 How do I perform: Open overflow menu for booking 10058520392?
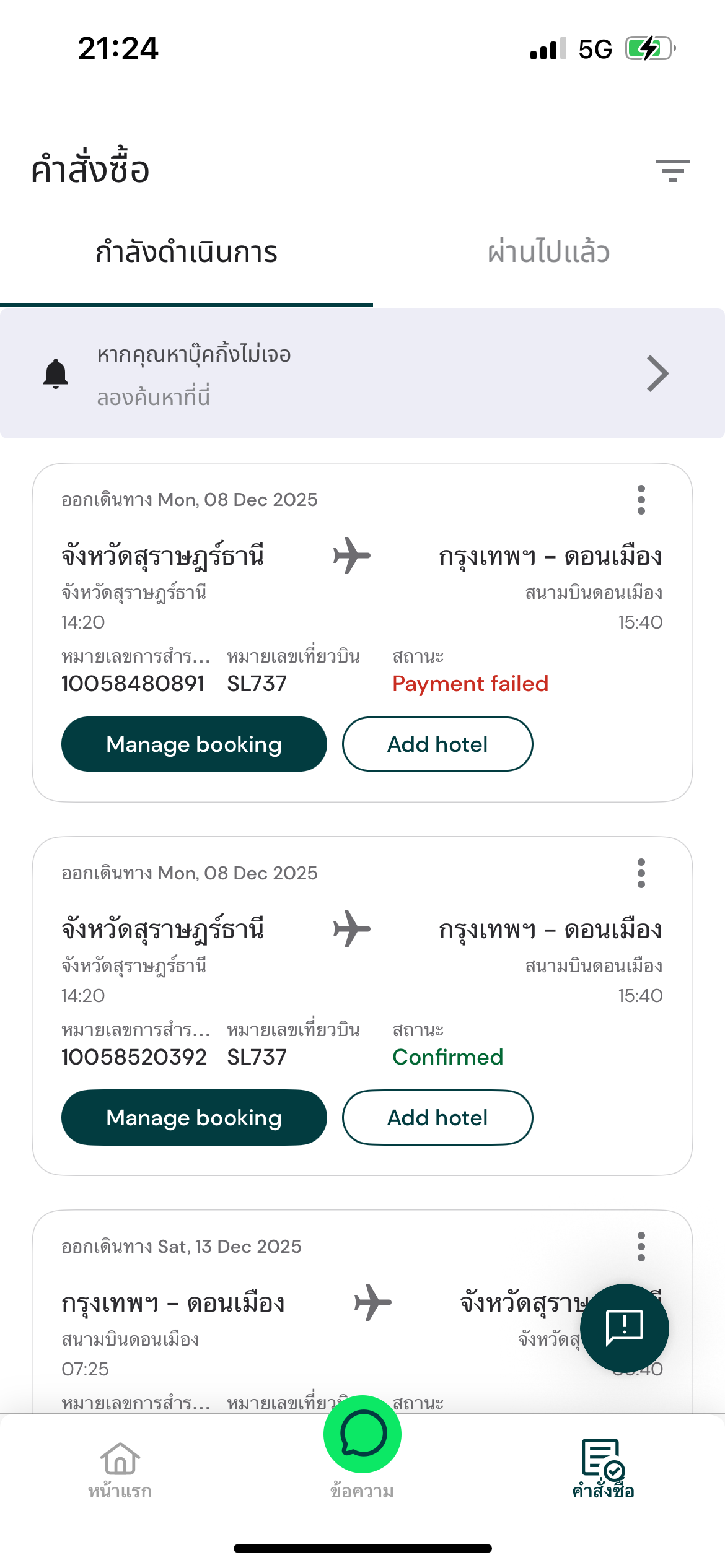tap(641, 873)
